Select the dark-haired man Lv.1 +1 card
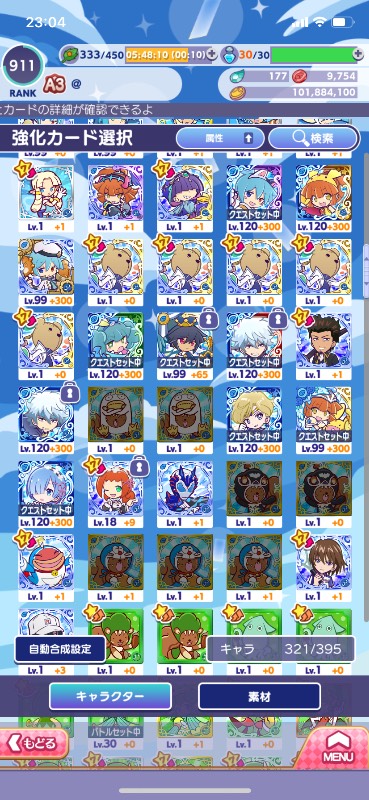Image resolution: width=369 pixels, height=800 pixels. [x=324, y=345]
